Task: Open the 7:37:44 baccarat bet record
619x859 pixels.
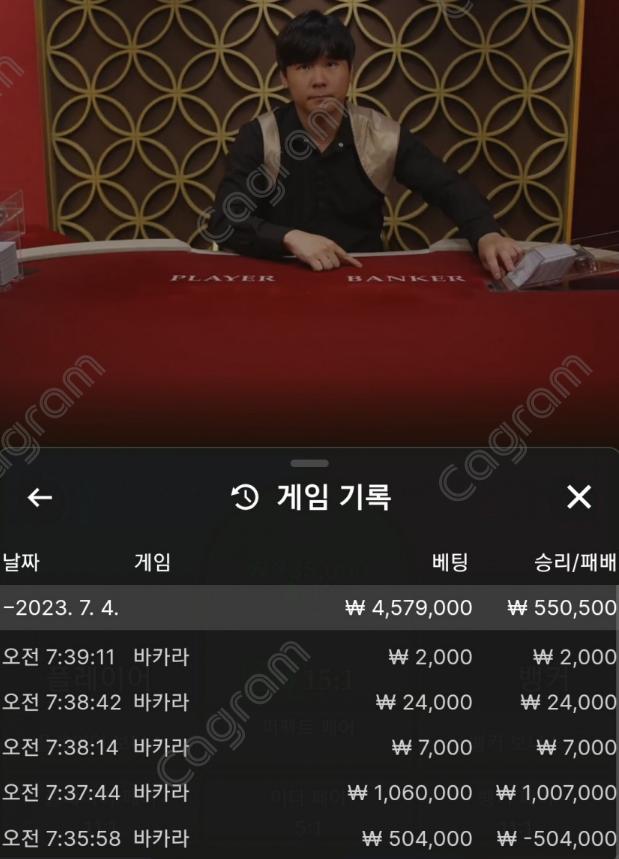Action: coord(309,793)
